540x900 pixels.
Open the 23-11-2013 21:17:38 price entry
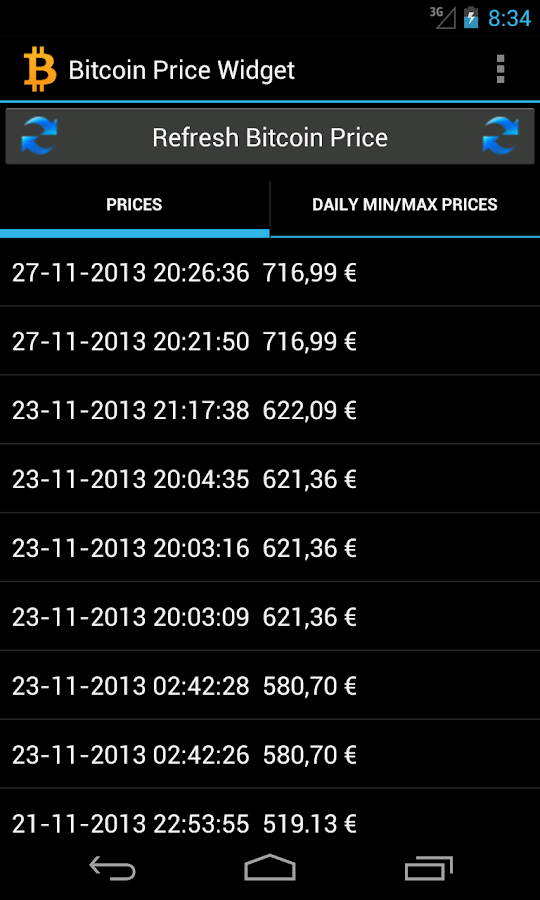click(x=270, y=410)
